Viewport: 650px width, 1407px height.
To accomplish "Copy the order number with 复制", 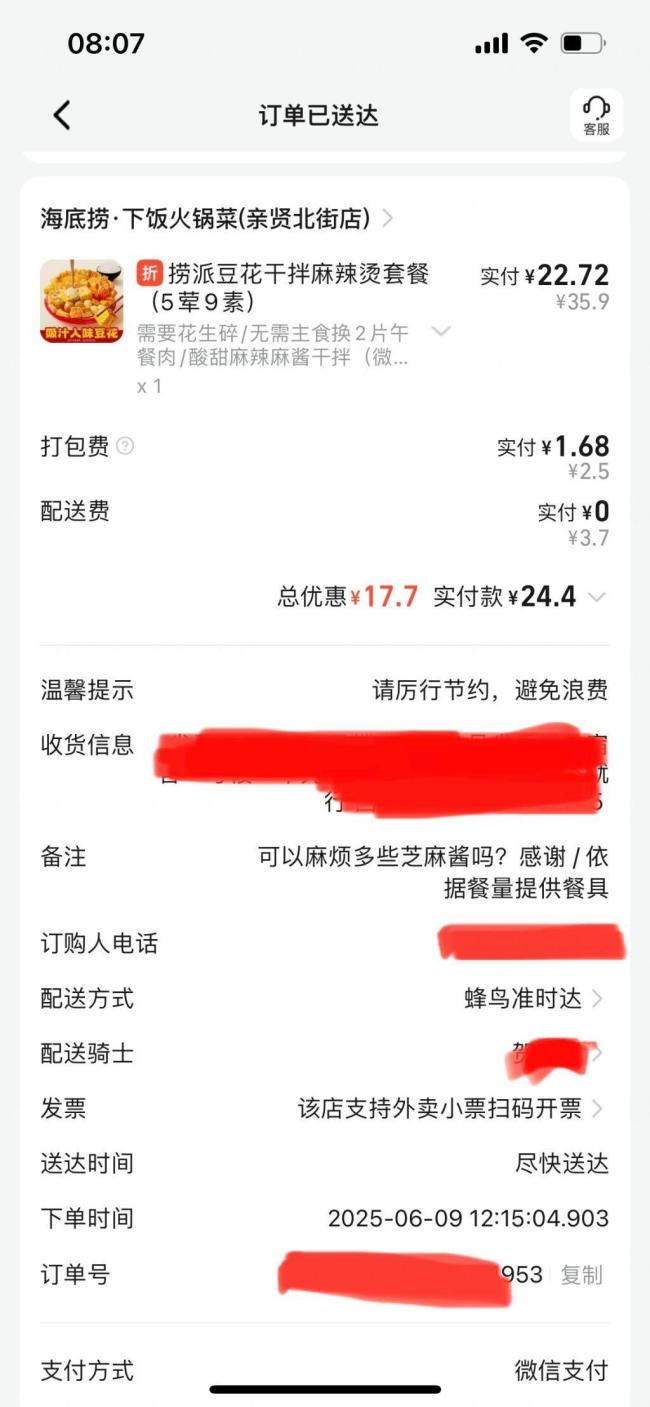I will point(581,1274).
